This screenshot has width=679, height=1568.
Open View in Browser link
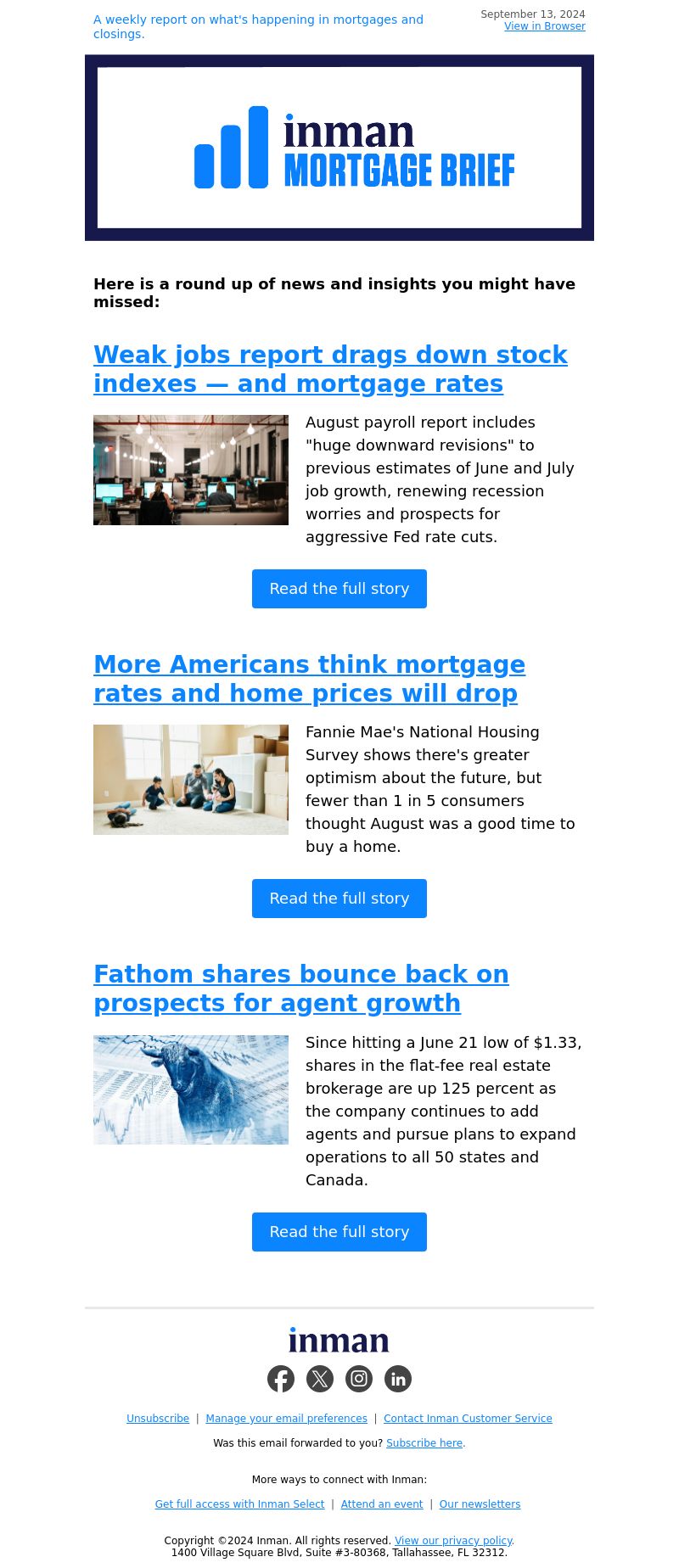click(544, 26)
